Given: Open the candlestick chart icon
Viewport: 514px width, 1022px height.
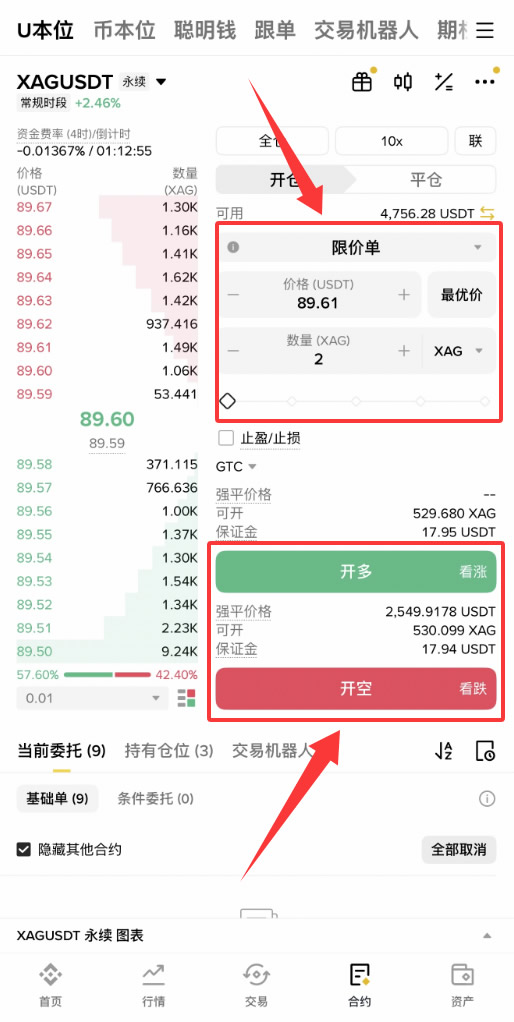Looking at the screenshot, I should pos(403,81).
